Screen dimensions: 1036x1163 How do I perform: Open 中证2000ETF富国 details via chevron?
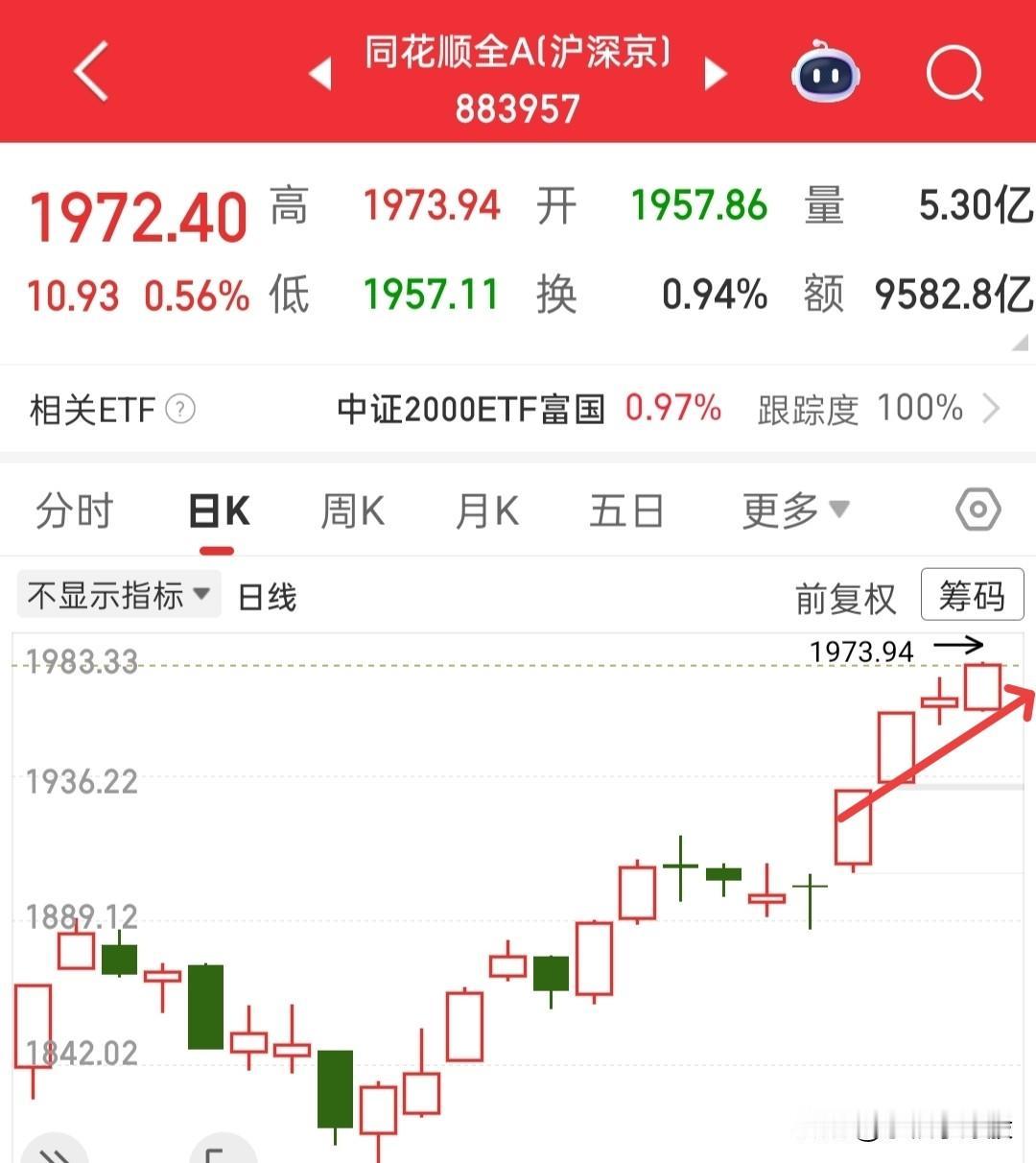click(x=993, y=409)
